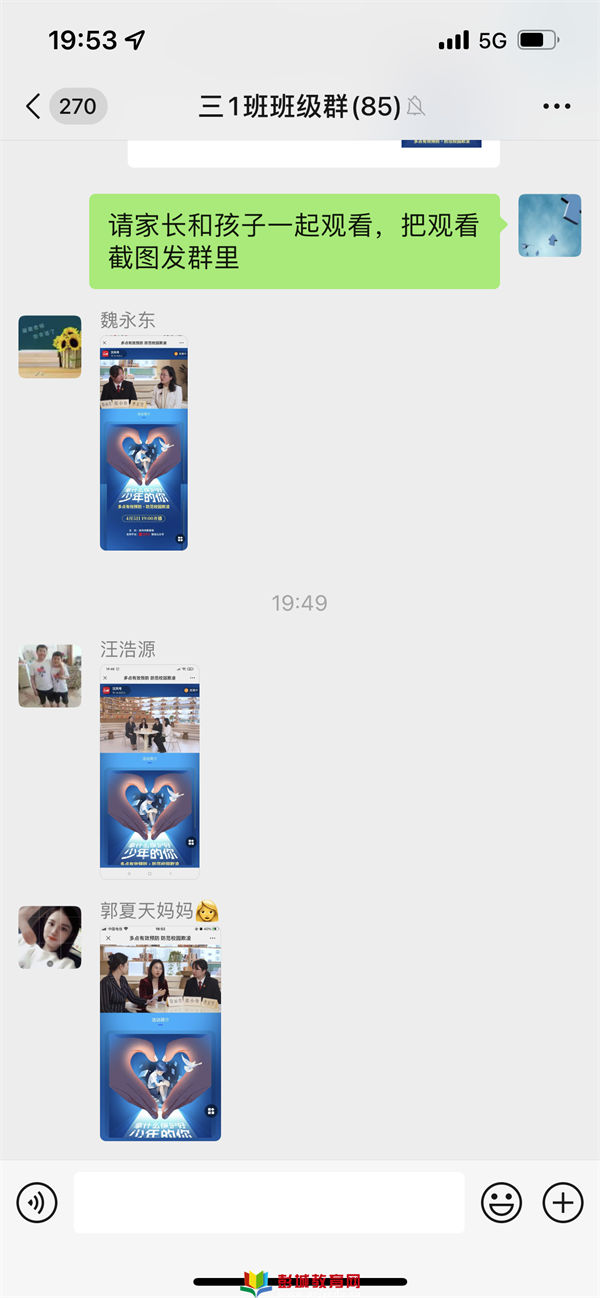Open the plus attachments menu

(x=562, y=1202)
